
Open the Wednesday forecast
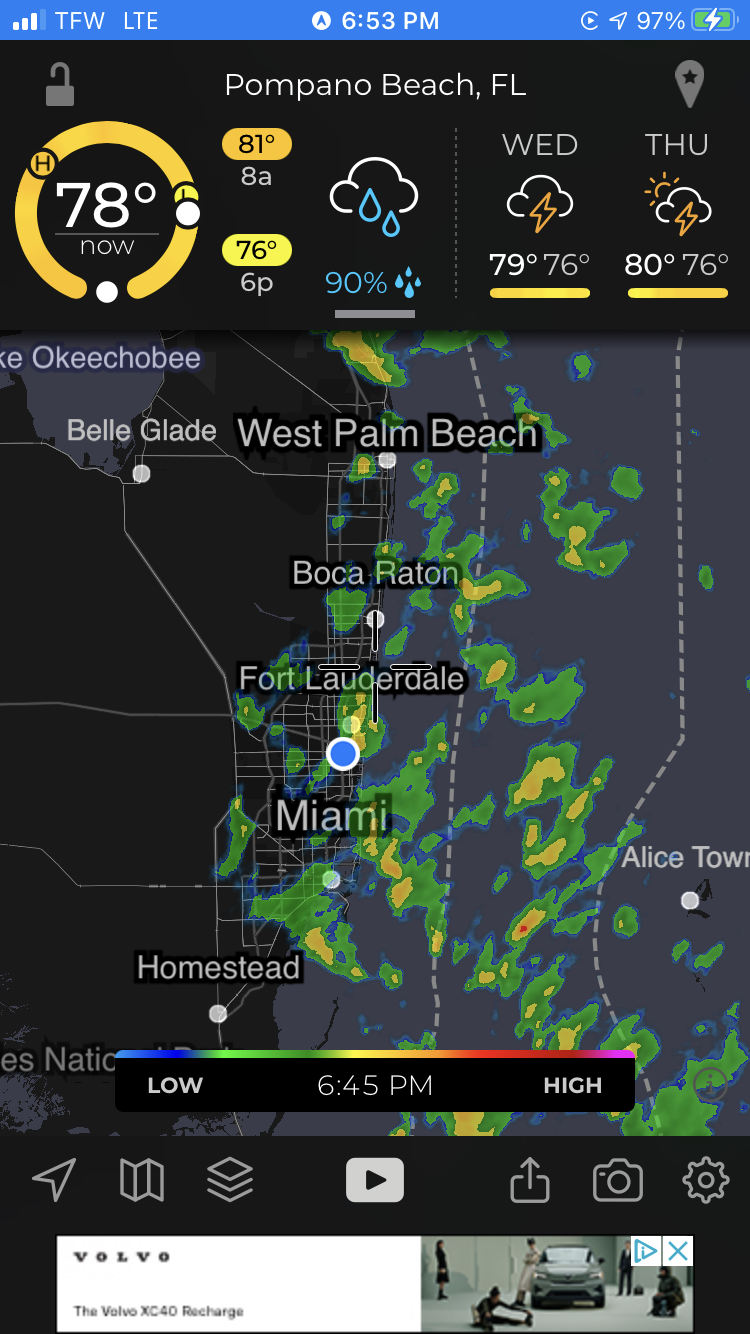(540, 214)
